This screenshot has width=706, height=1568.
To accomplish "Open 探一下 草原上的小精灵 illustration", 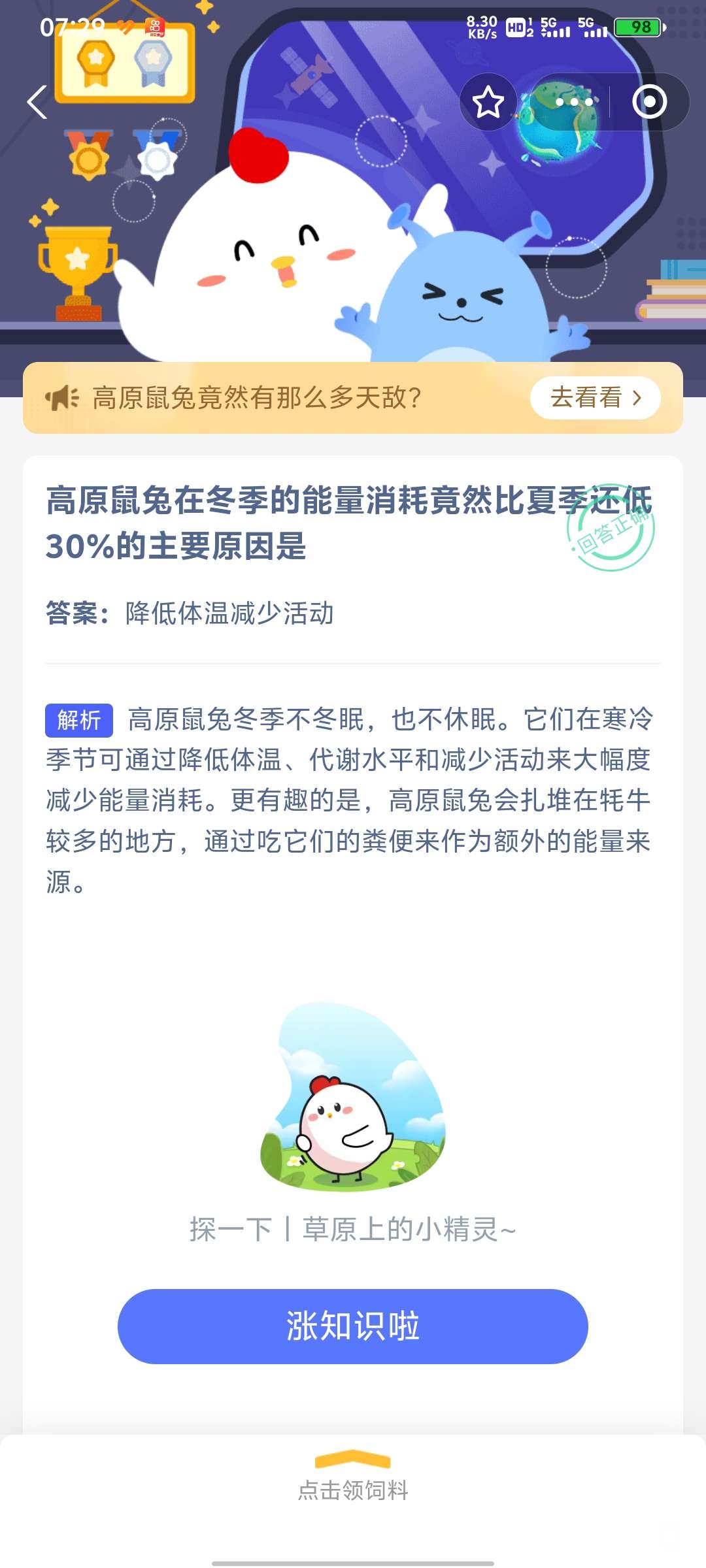I will pyautogui.click(x=353, y=1098).
